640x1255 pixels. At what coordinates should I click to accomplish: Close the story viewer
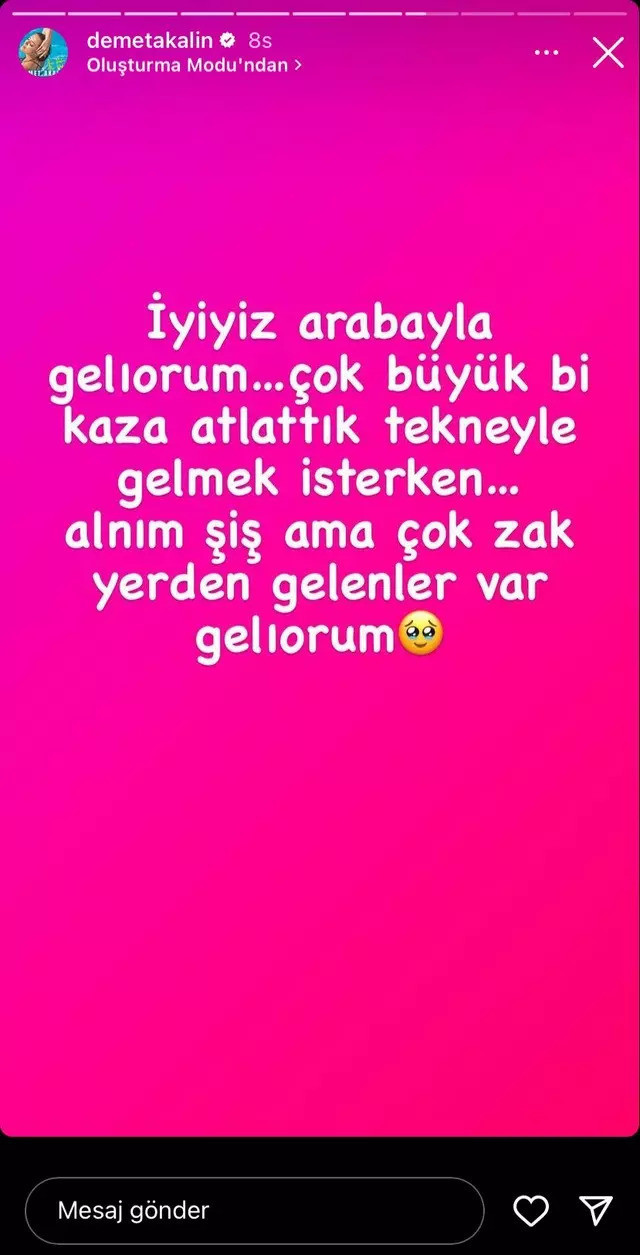tap(608, 51)
